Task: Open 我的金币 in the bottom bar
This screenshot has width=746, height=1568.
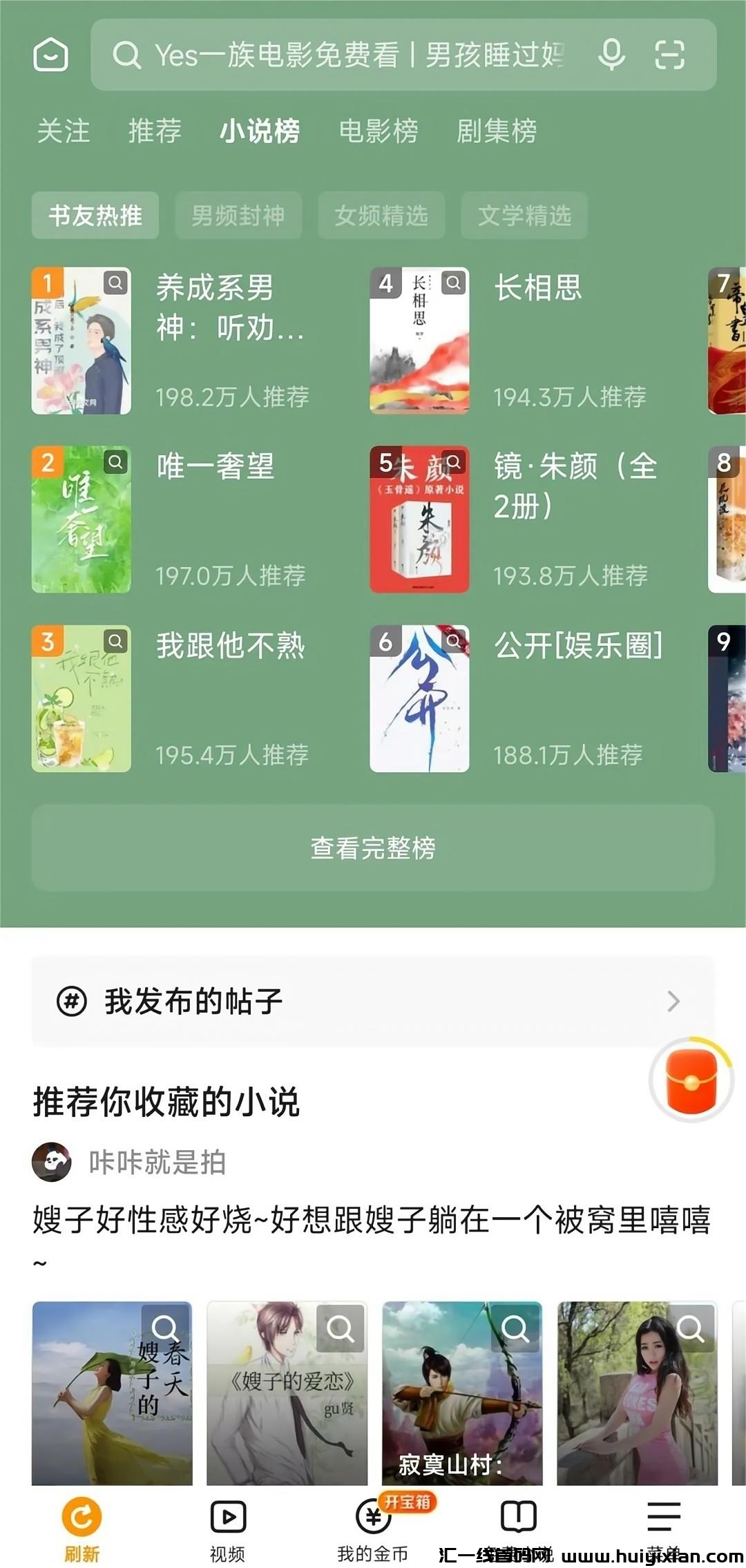Action: 373,1528
